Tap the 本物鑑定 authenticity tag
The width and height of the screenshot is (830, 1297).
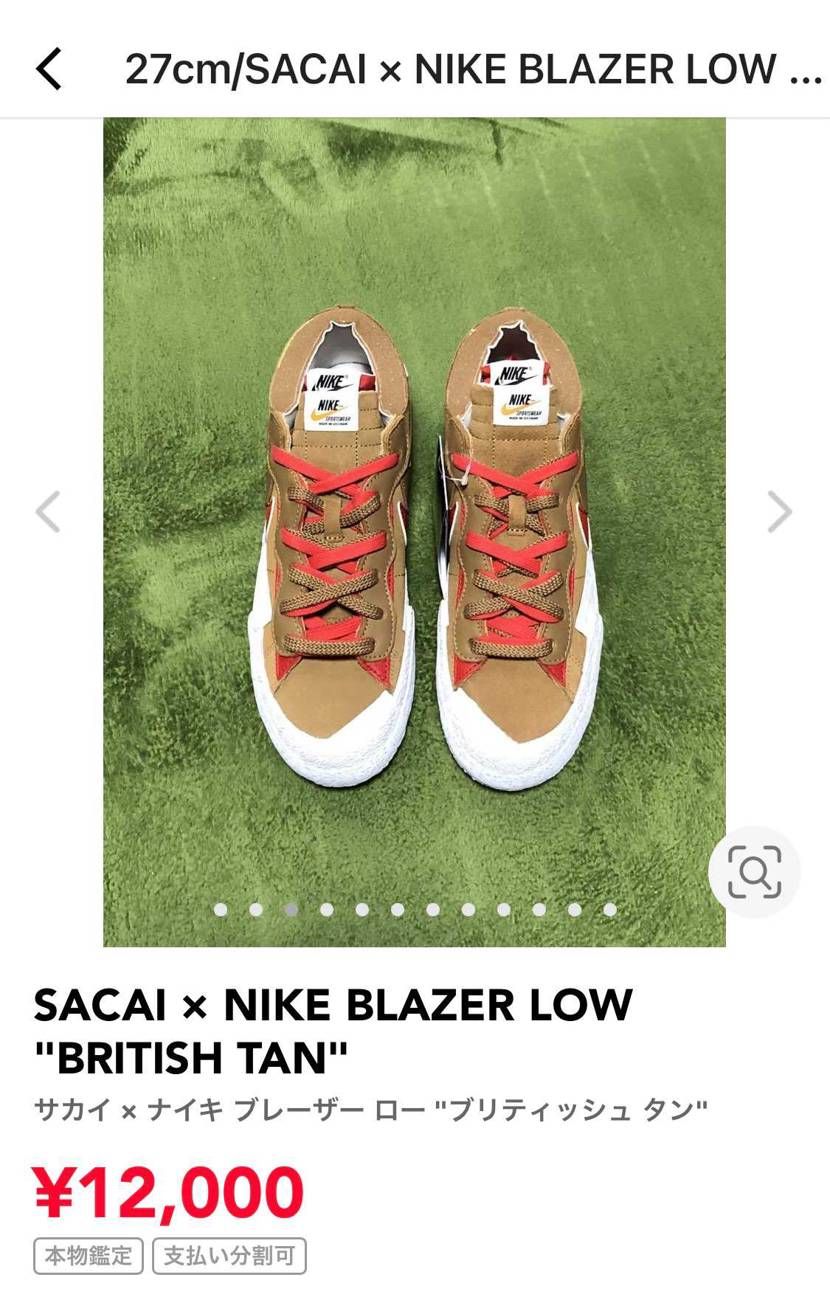[x=89, y=1256]
